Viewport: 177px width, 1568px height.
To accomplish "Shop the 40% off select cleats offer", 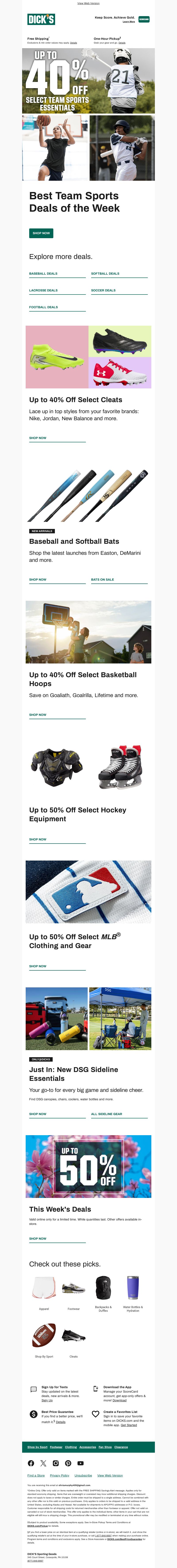I will [38, 438].
